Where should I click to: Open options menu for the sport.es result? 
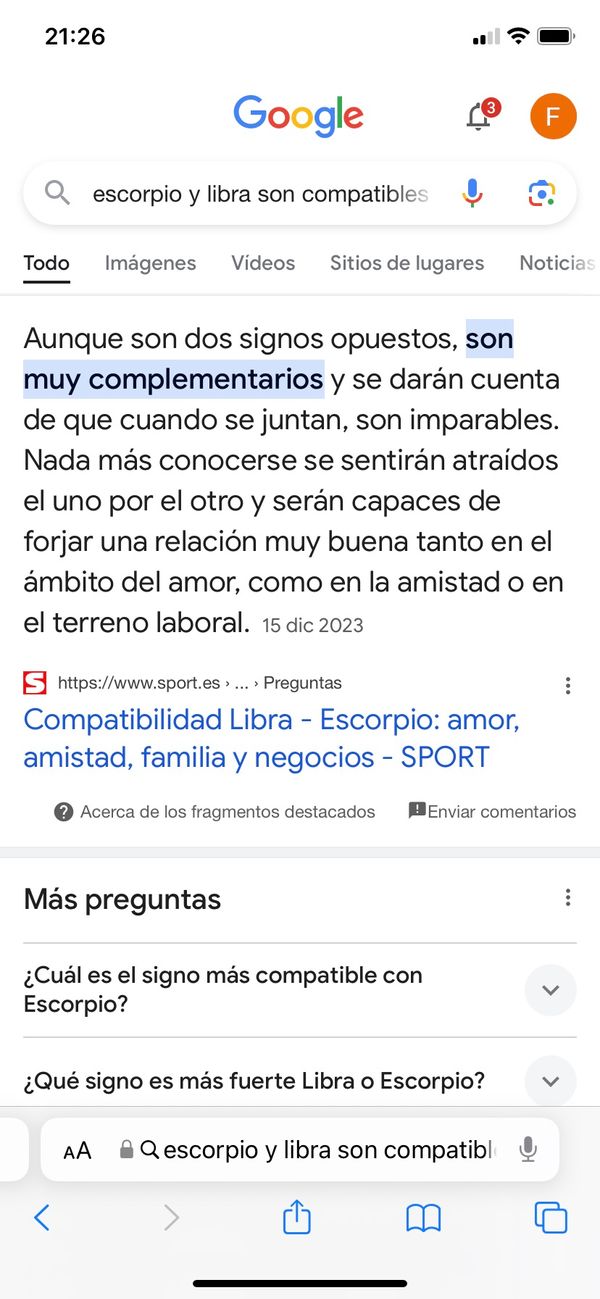tap(568, 685)
